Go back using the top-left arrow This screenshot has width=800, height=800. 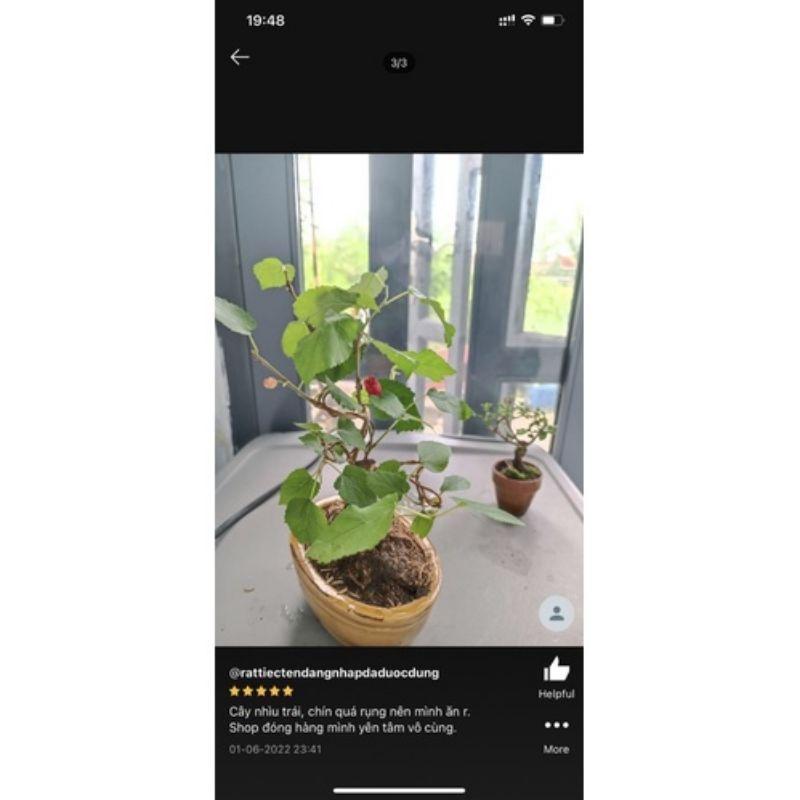coord(239,57)
